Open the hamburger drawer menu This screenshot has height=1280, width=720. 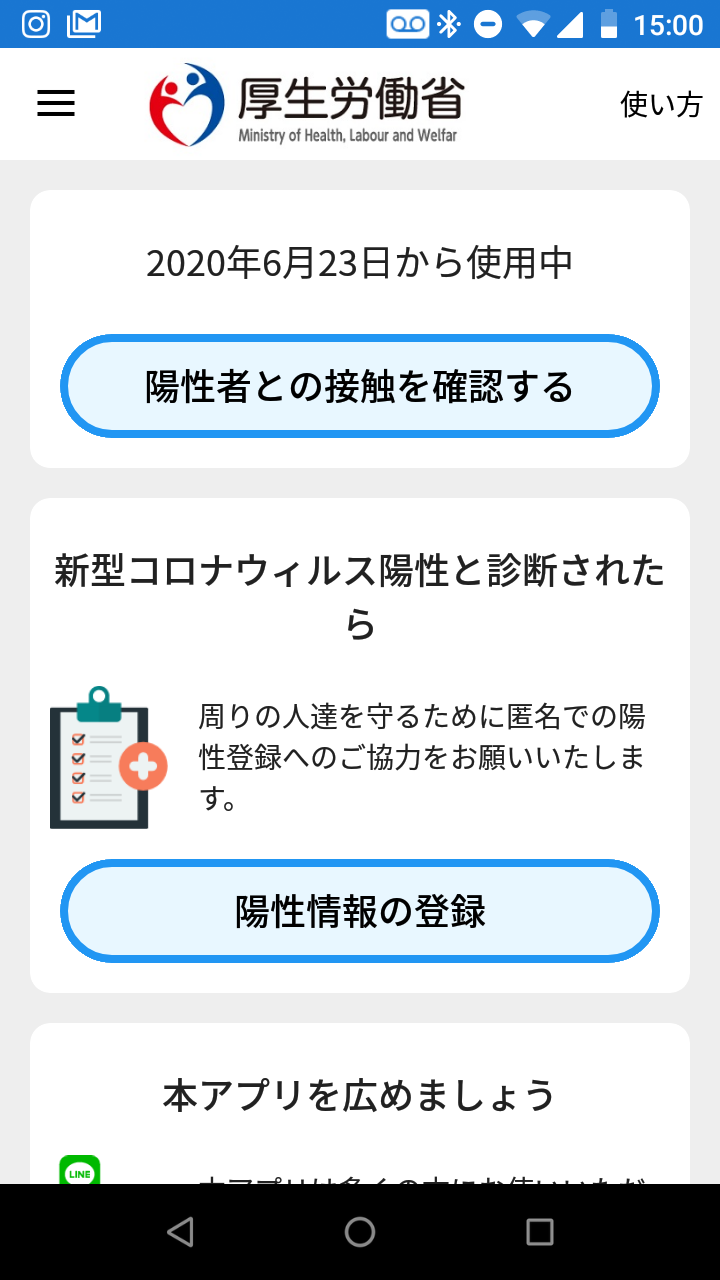56,103
